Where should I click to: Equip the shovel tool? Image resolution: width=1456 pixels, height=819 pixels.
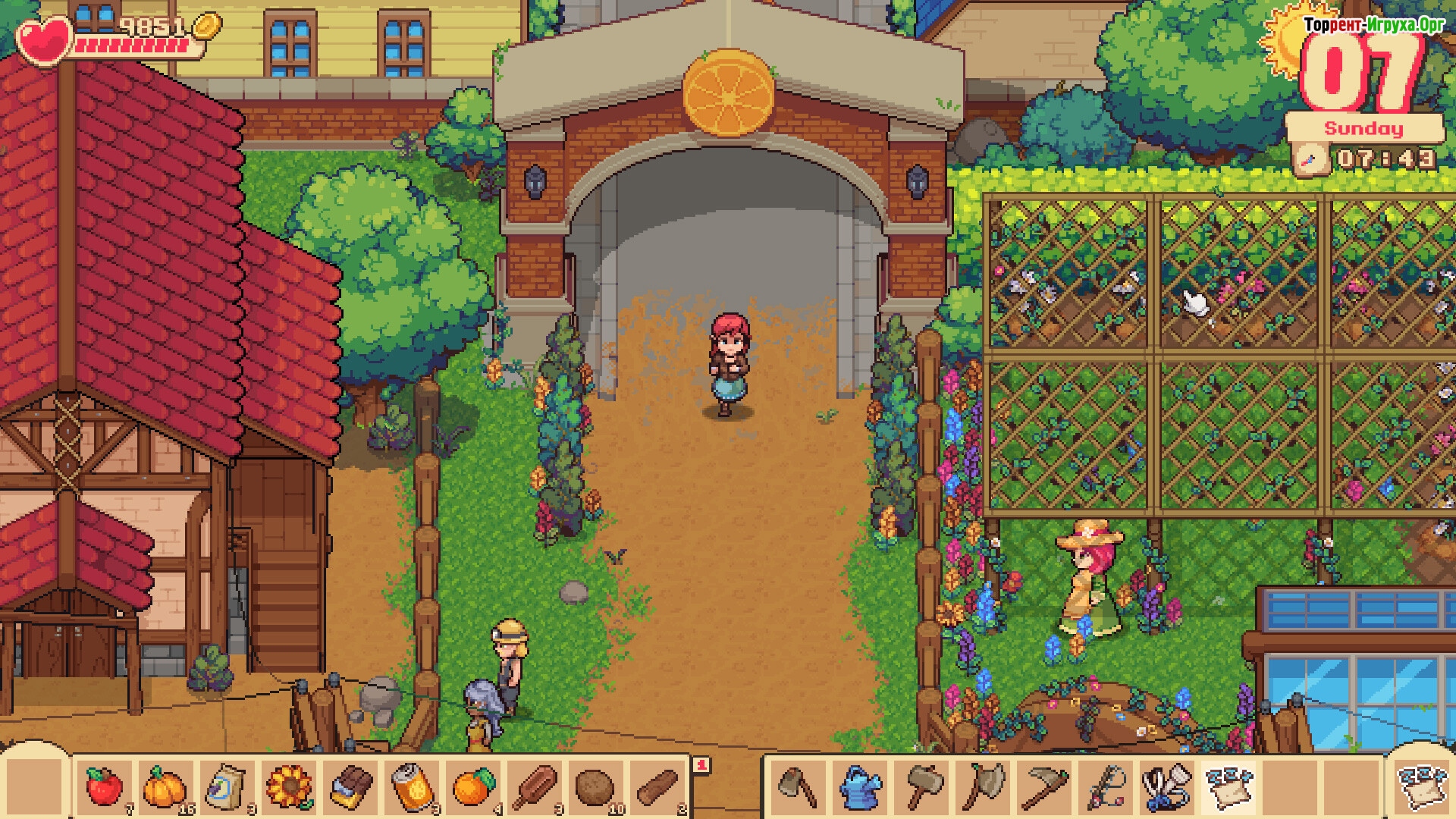798,786
